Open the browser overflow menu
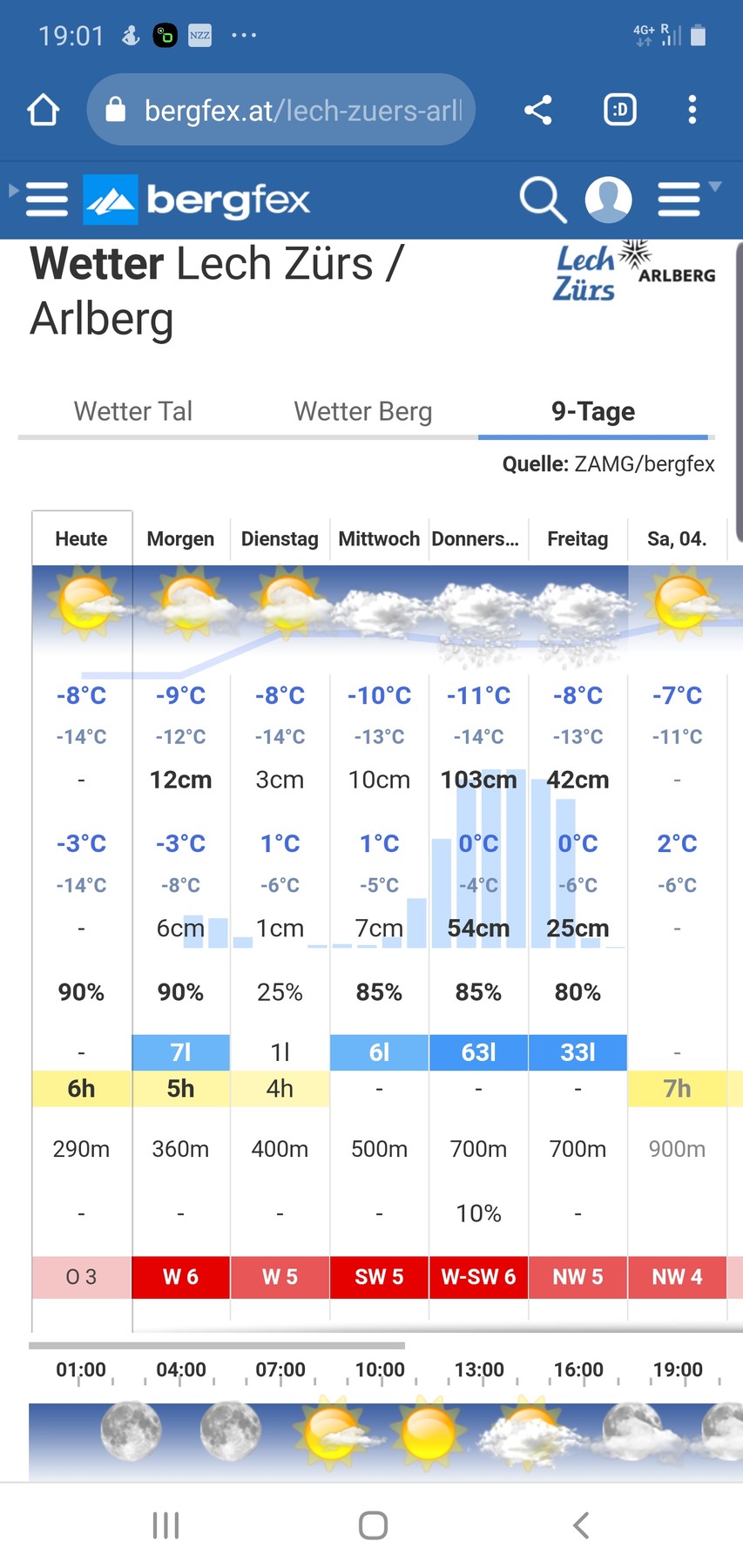The image size is (743, 1568). [692, 111]
